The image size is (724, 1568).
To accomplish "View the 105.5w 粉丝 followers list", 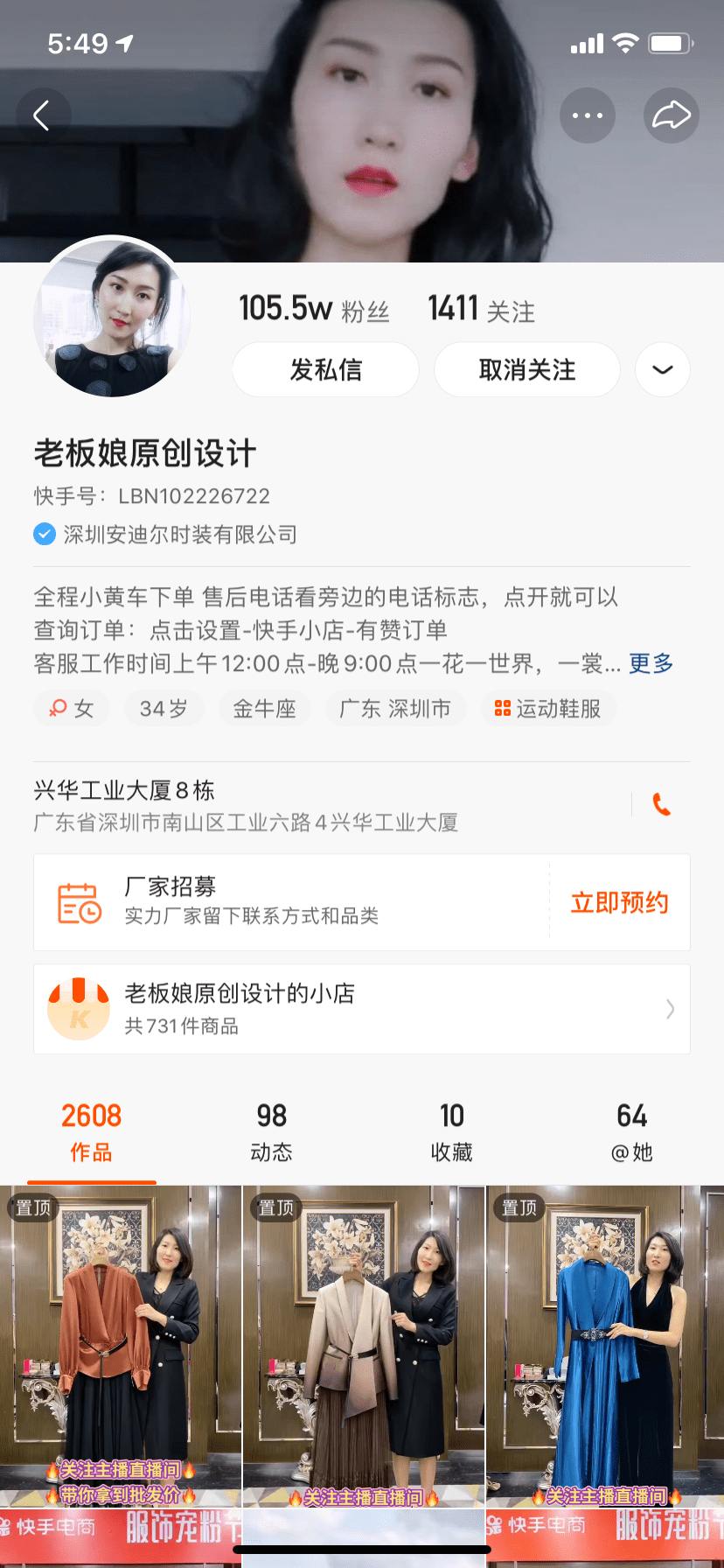I will (x=314, y=310).
